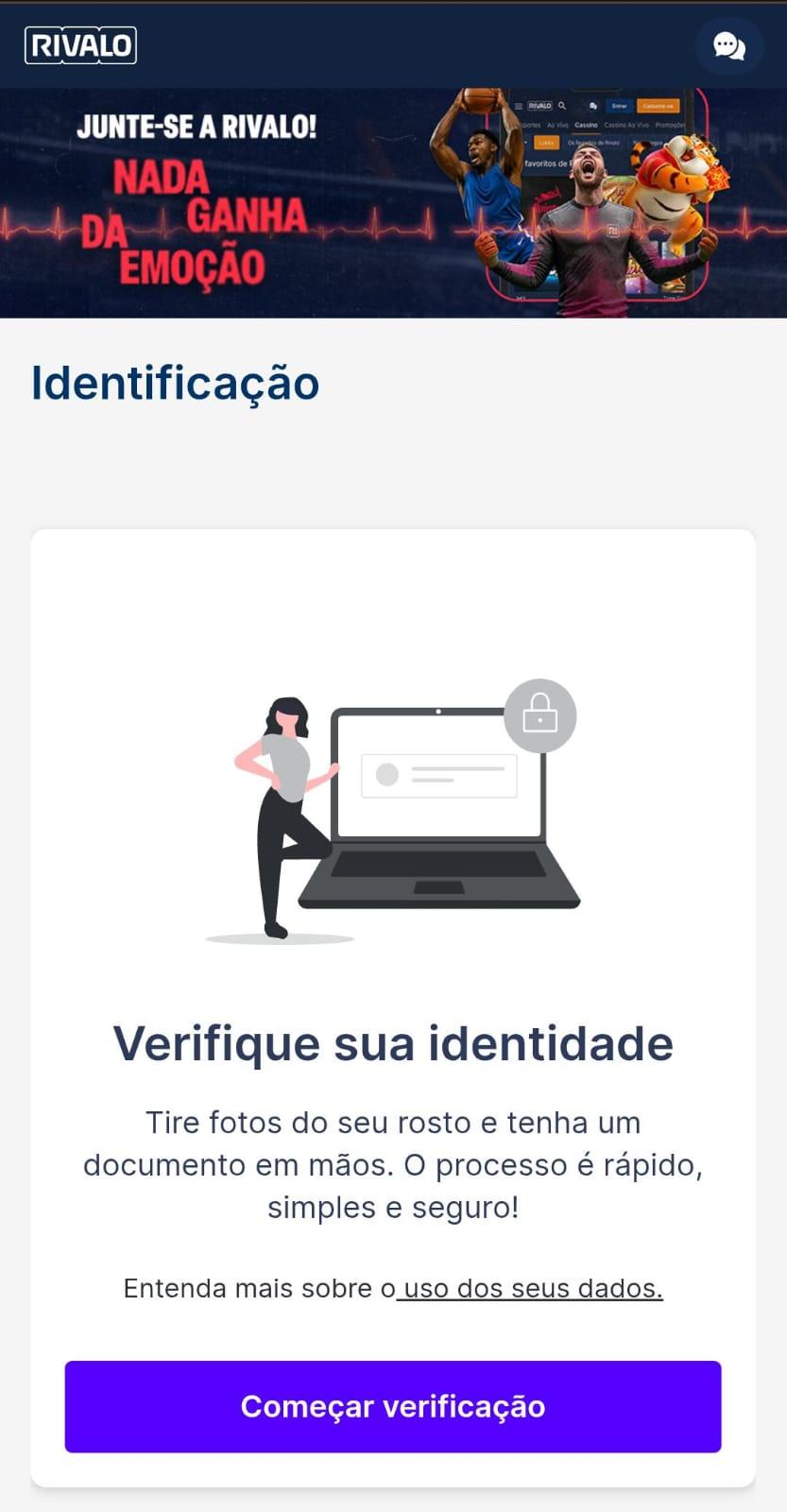This screenshot has height=1512, width=787.
Task: Open the hamburger menu inside the banner
Action: pyautogui.click(x=518, y=106)
